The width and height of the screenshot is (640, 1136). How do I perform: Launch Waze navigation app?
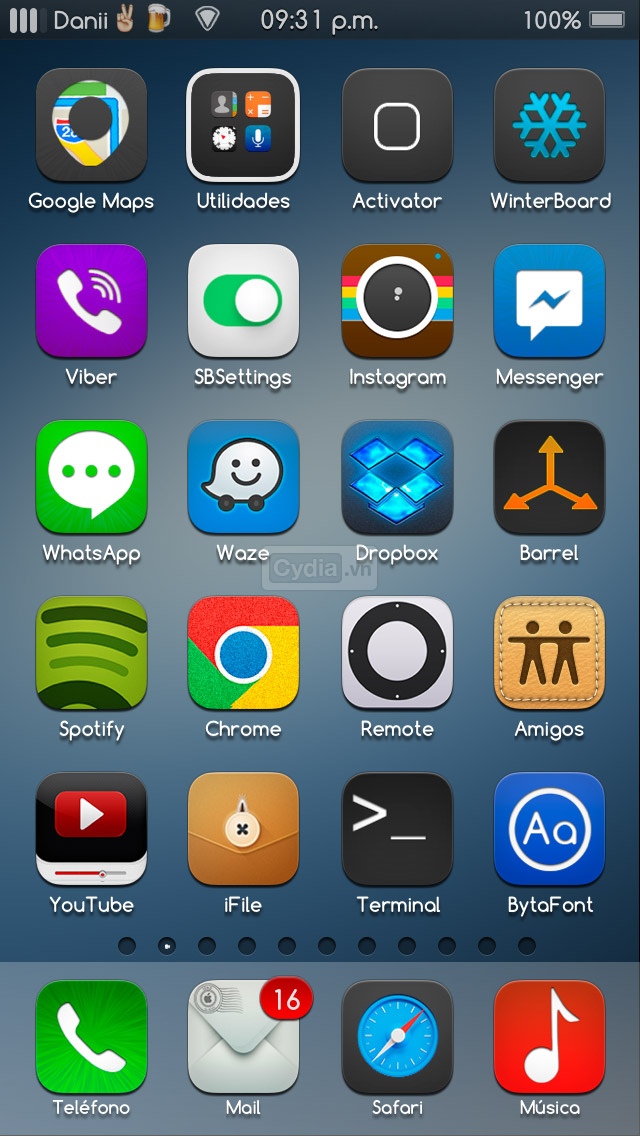point(243,477)
